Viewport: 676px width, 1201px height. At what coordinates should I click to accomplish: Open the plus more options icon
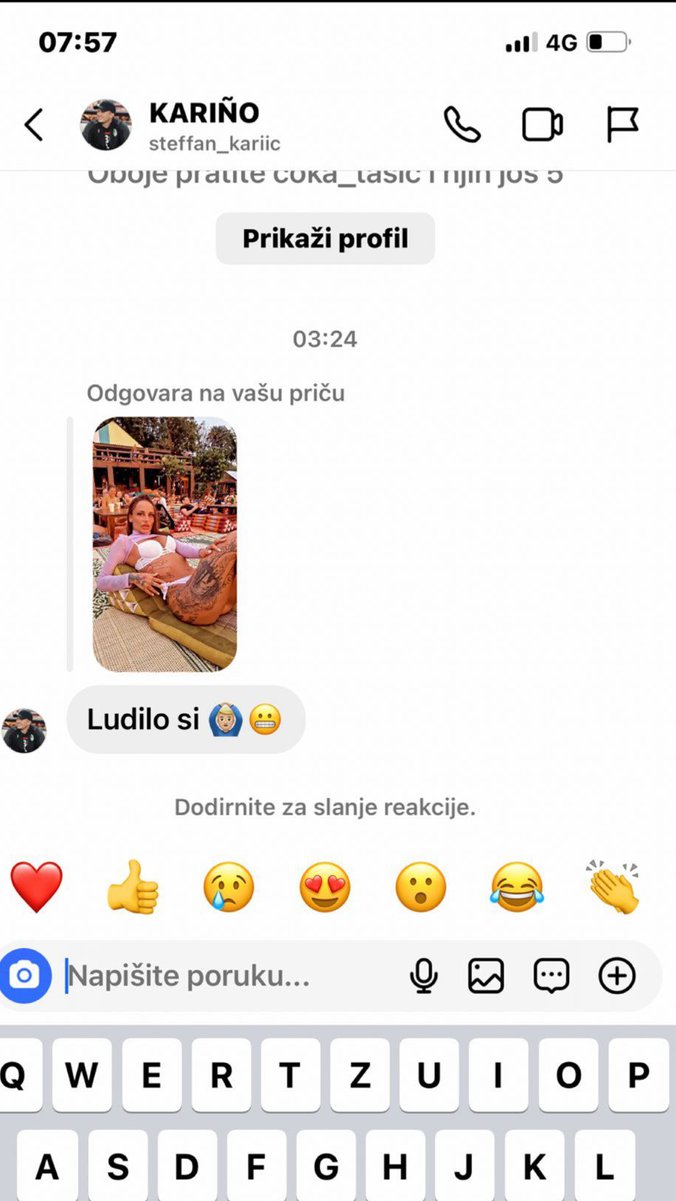(616, 975)
